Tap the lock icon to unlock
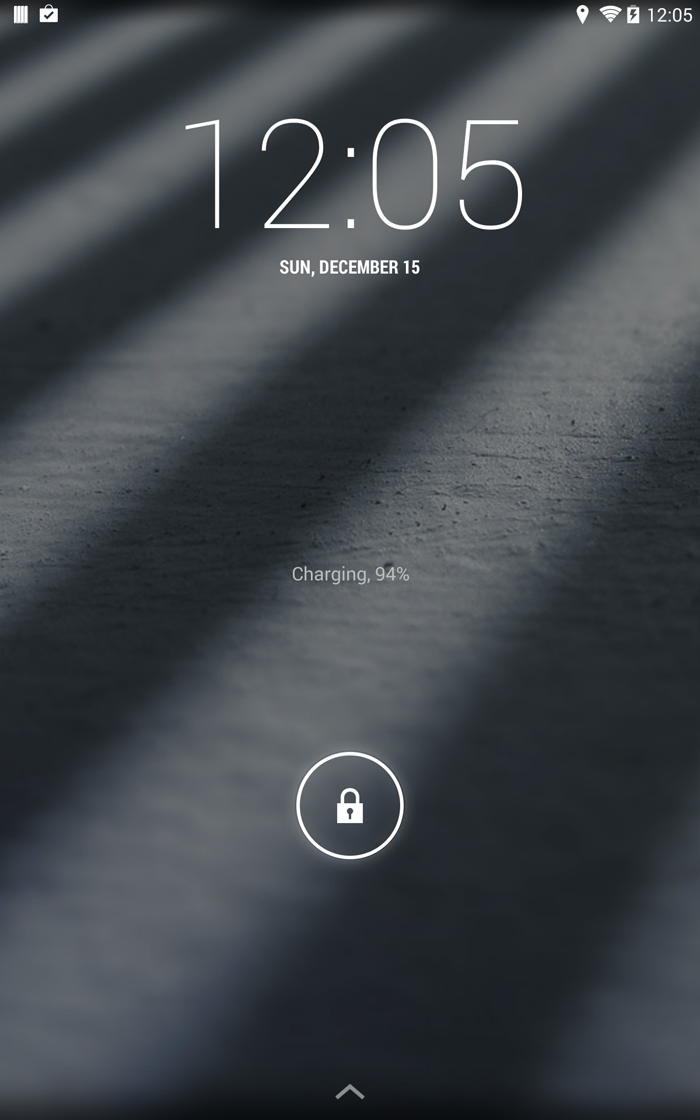This screenshot has height=1120, width=700. 349,805
